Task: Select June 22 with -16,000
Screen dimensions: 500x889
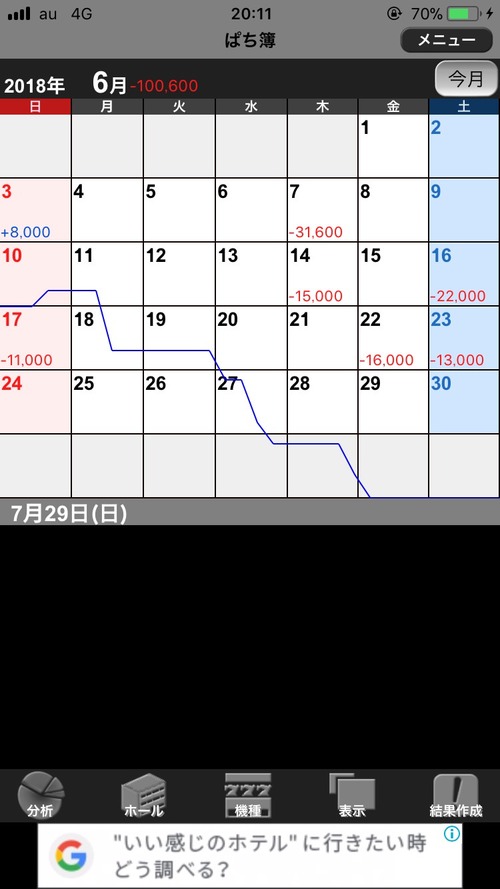Action: tap(393, 338)
